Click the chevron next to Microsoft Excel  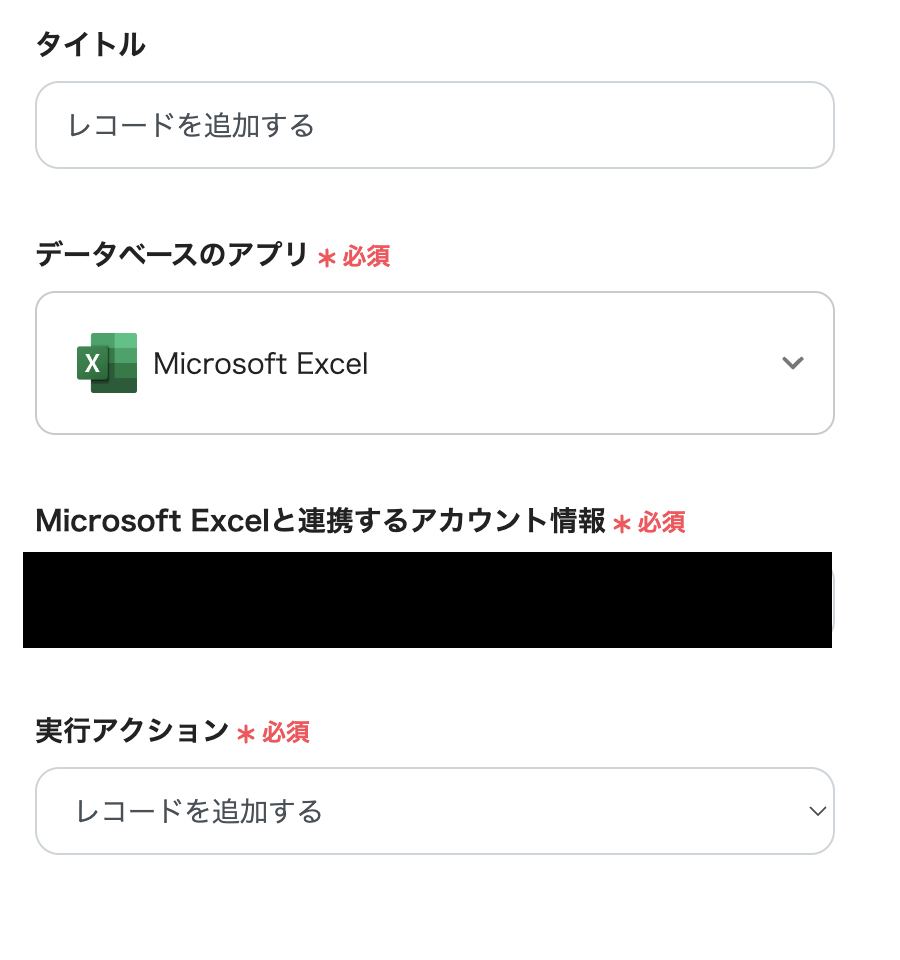(x=793, y=363)
